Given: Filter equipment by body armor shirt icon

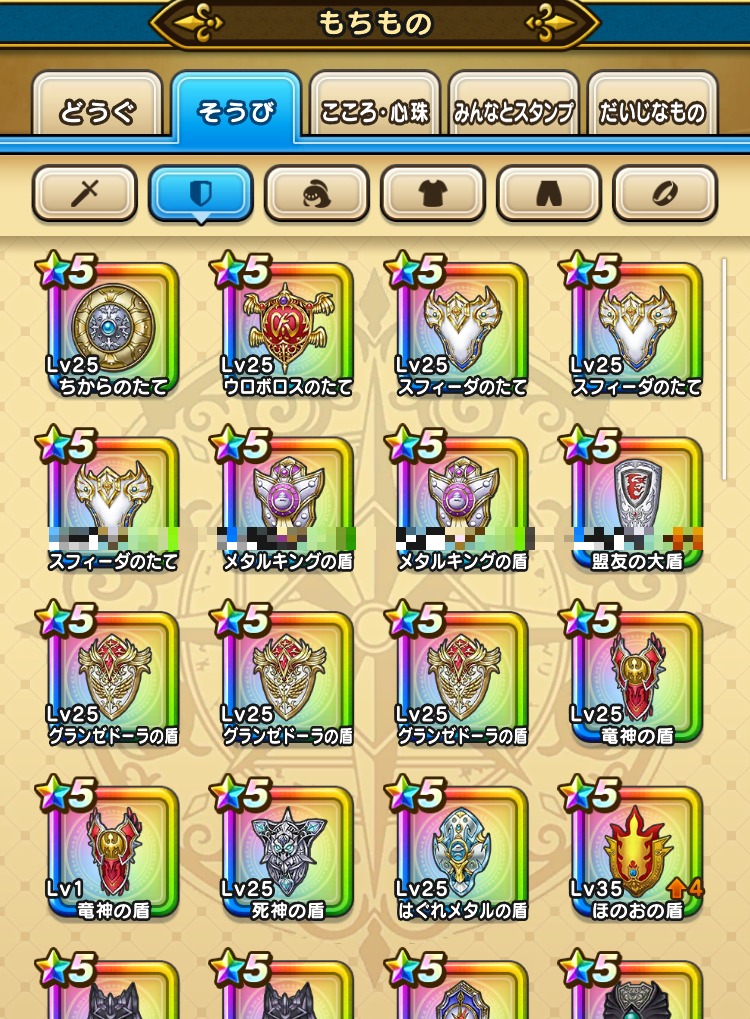Looking at the screenshot, I should (433, 193).
